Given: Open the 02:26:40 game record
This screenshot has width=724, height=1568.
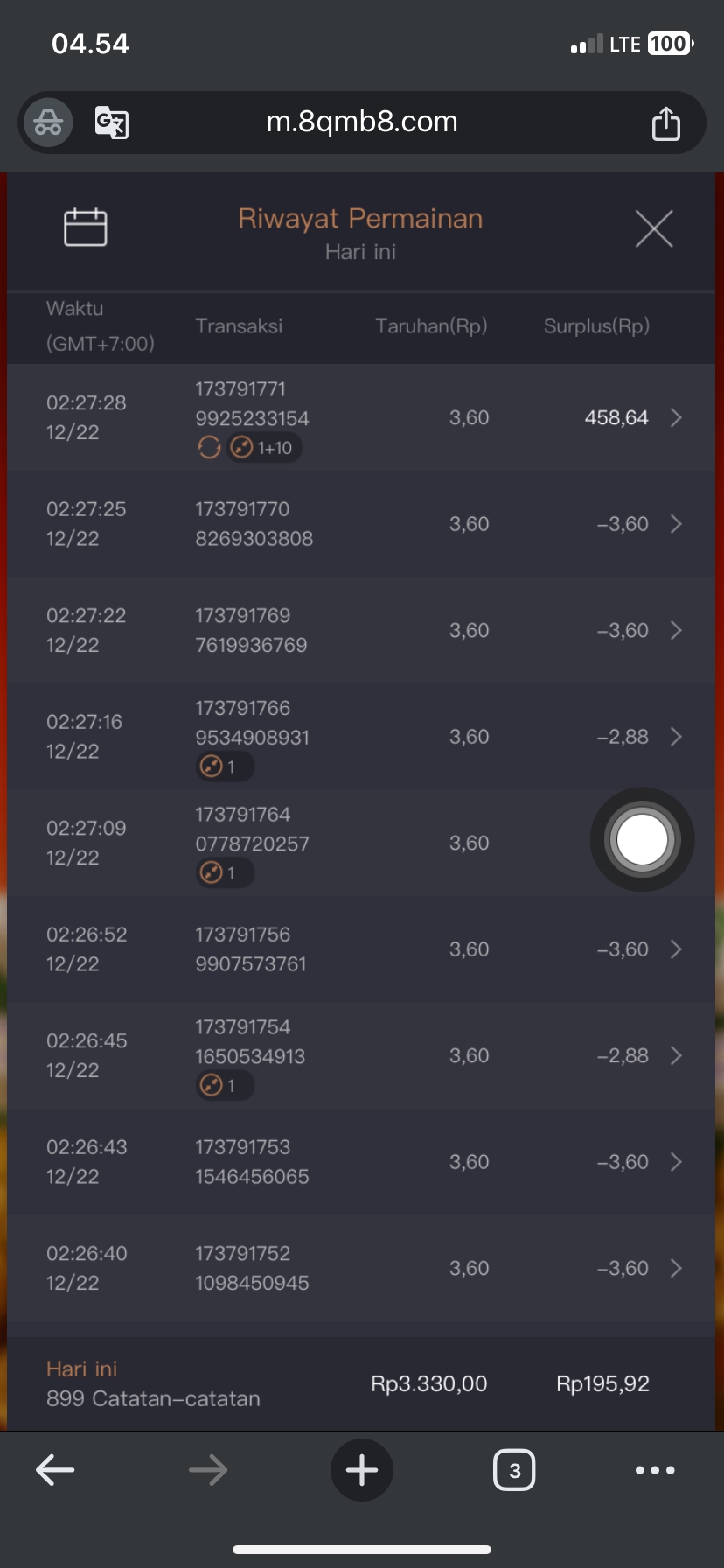Looking at the screenshot, I should (x=675, y=1269).
